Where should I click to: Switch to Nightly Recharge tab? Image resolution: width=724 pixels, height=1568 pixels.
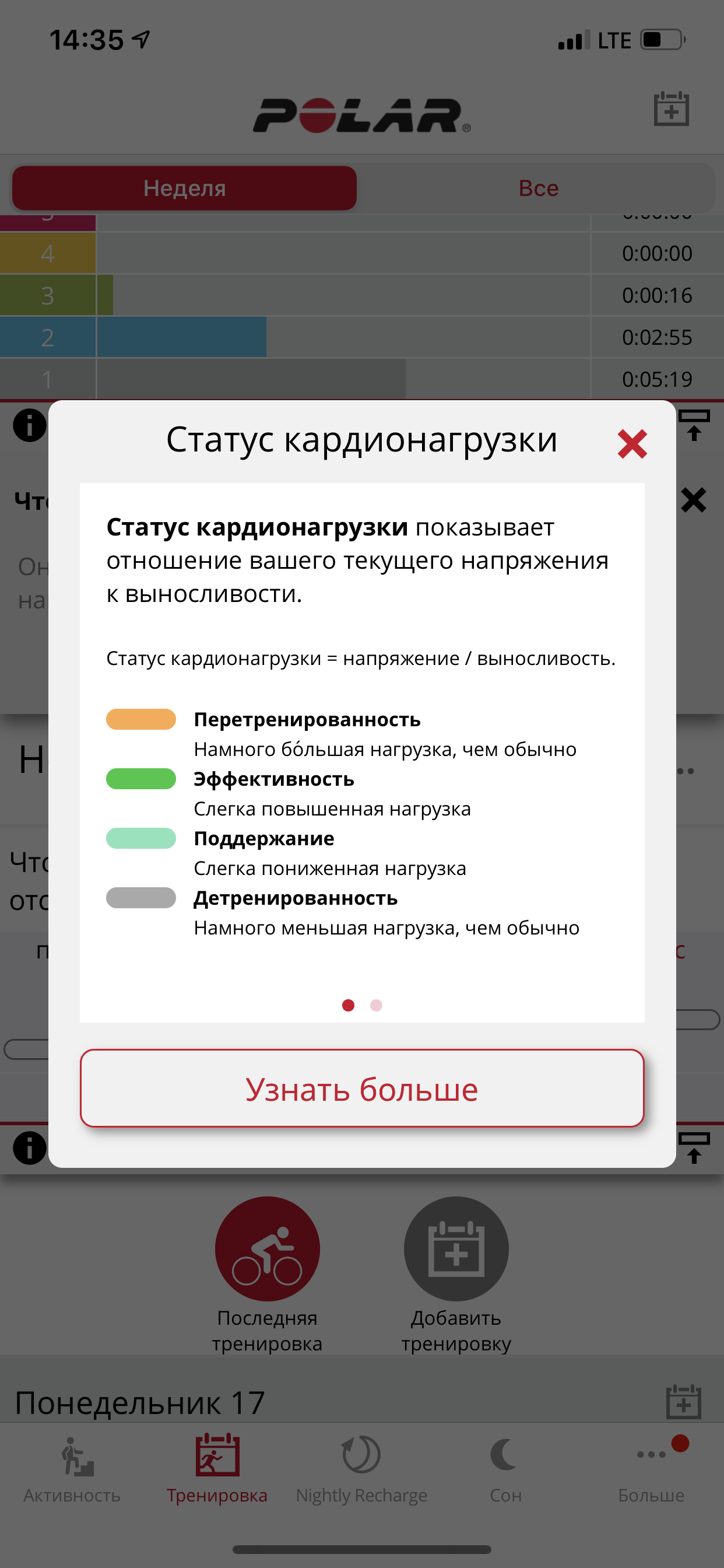tap(361, 1468)
